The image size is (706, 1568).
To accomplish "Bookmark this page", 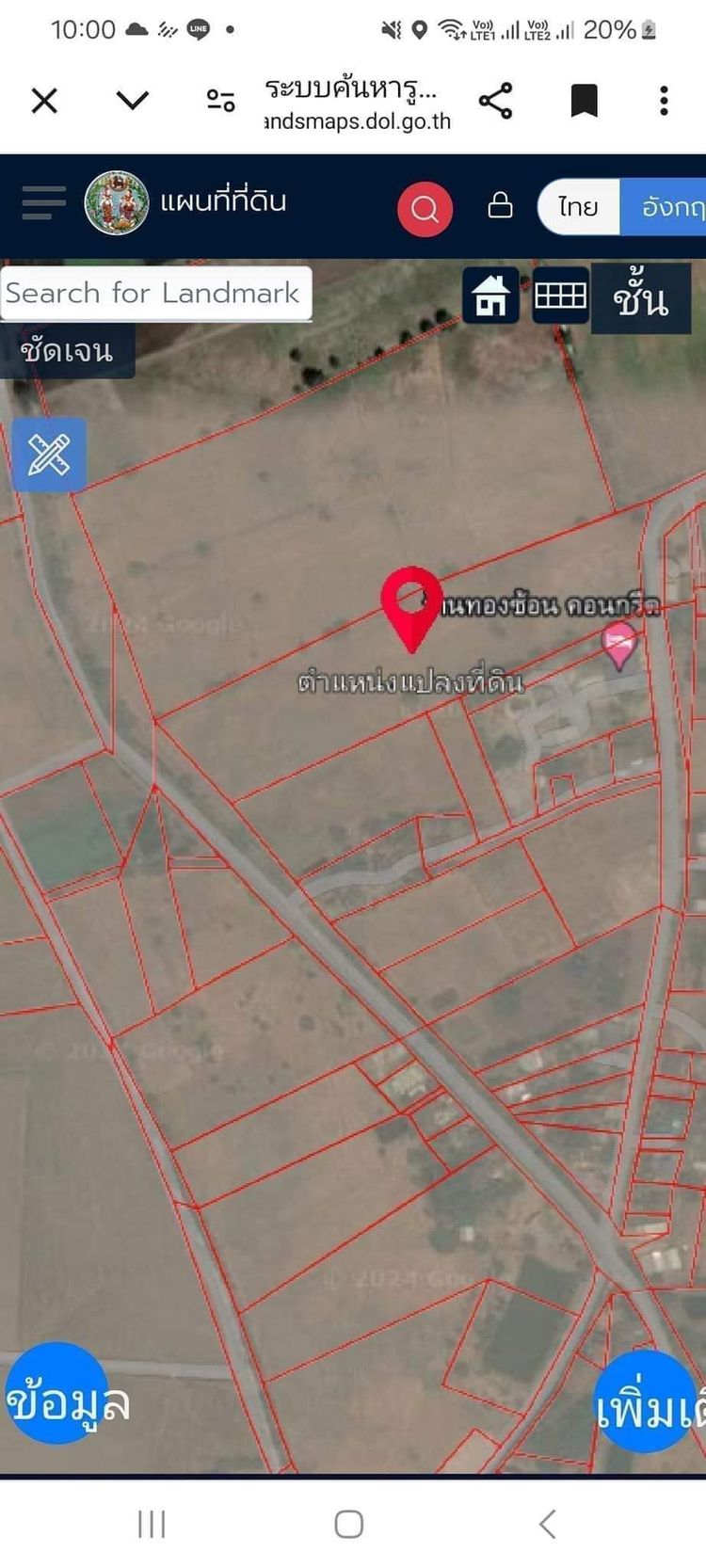I will (584, 100).
